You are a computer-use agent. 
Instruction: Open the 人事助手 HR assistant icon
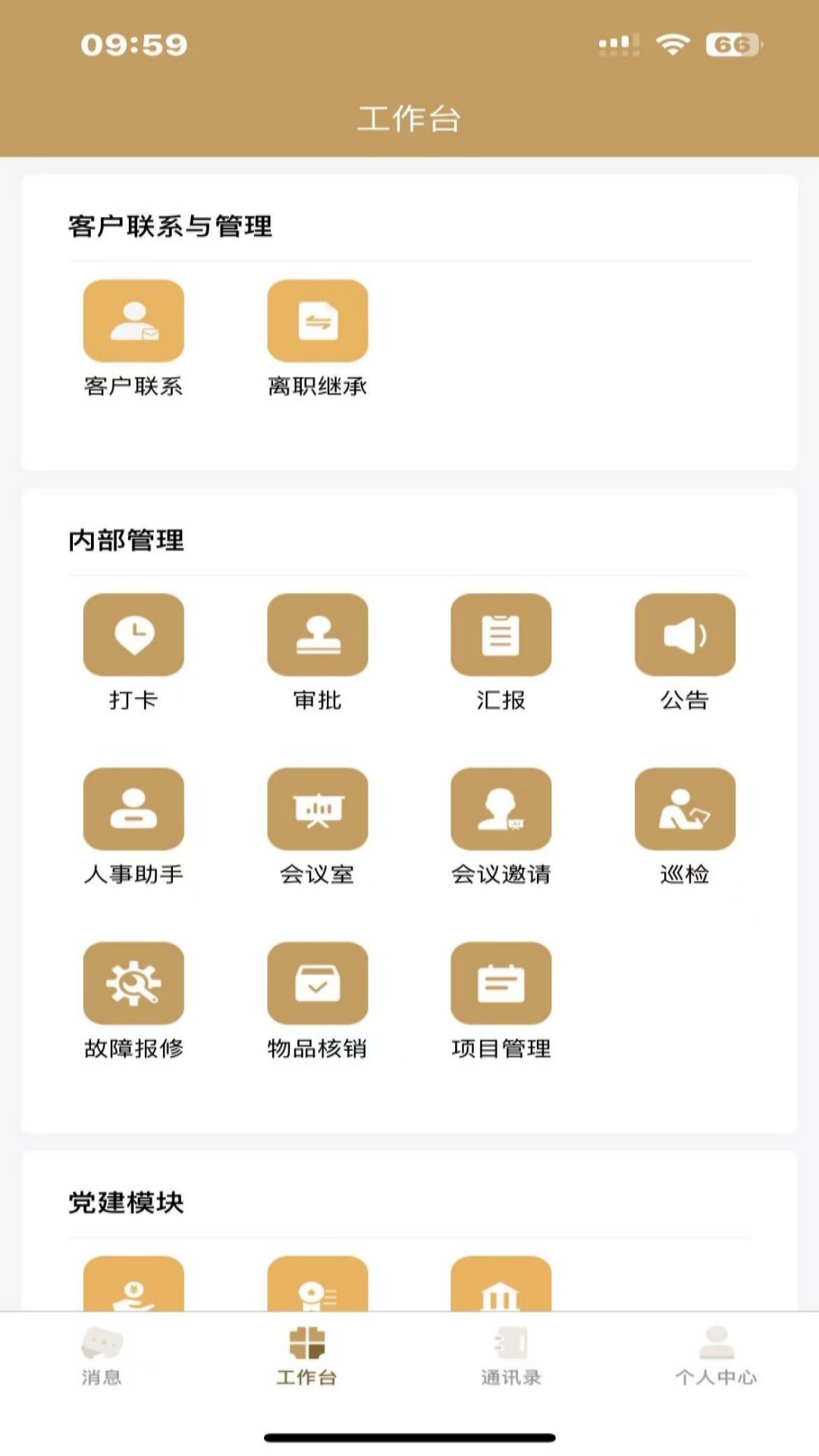click(x=133, y=808)
